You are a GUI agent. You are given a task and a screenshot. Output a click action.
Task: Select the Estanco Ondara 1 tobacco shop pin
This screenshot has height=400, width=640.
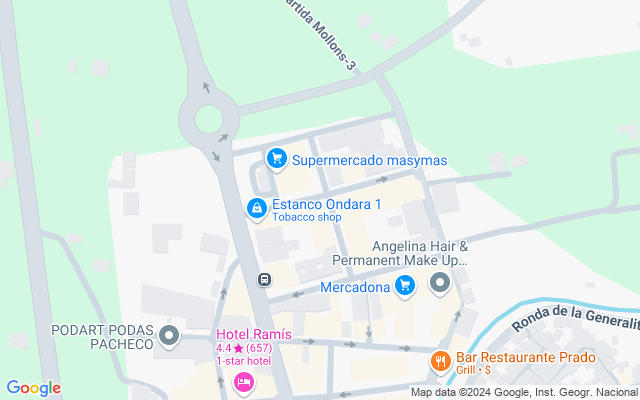click(257, 208)
